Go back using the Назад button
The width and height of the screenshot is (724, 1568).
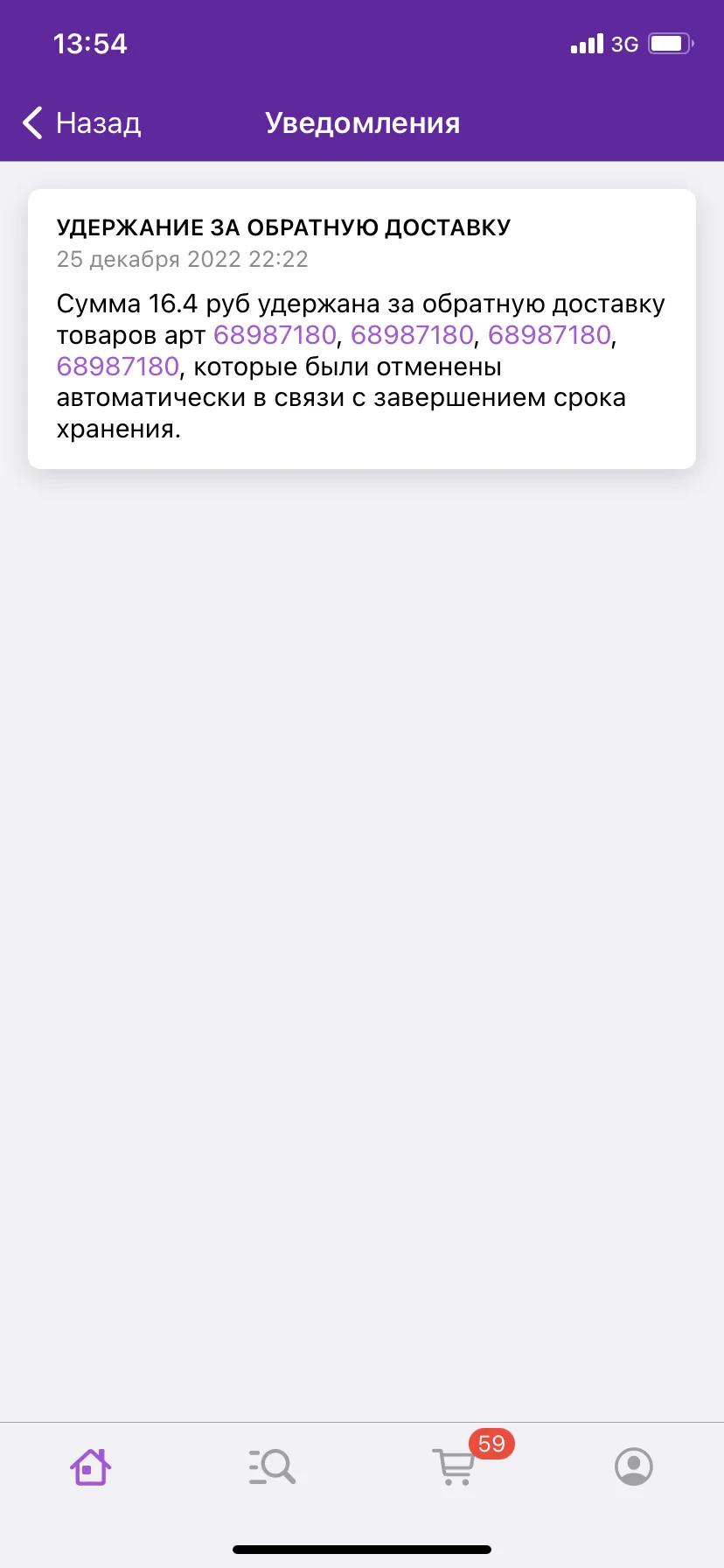tap(81, 123)
